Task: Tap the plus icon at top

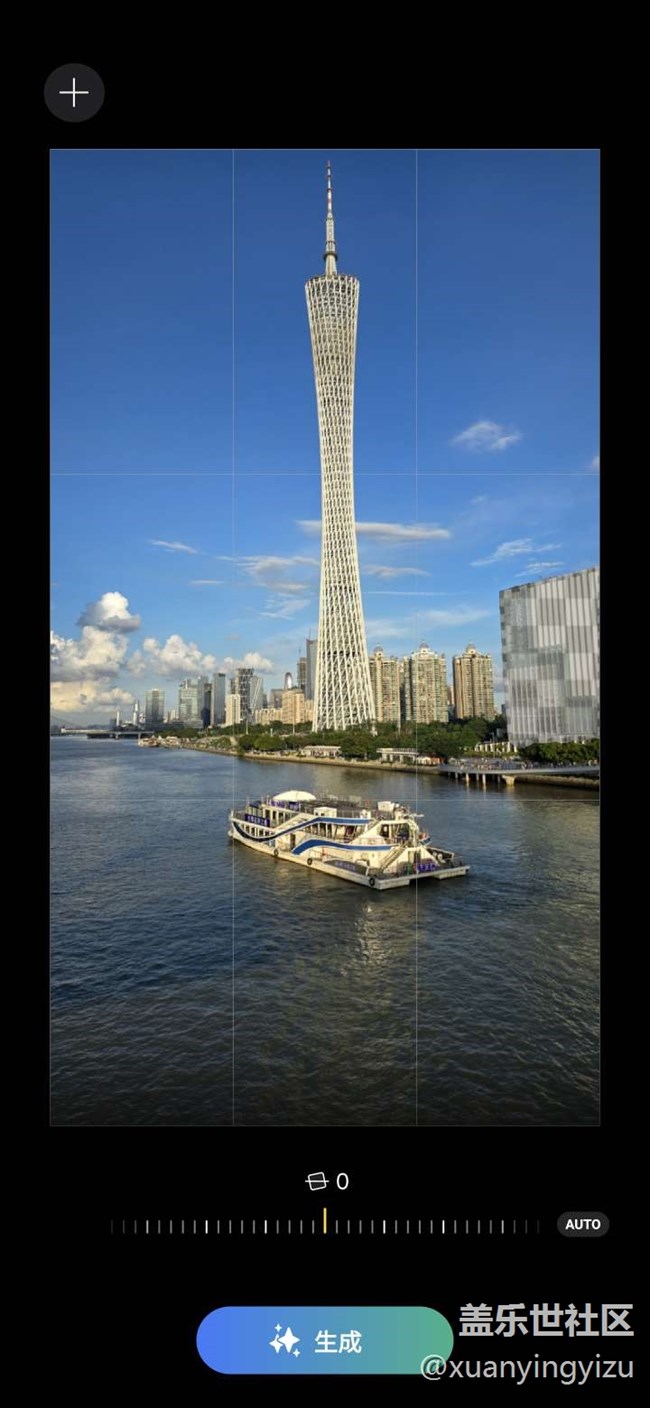Action: point(74,93)
